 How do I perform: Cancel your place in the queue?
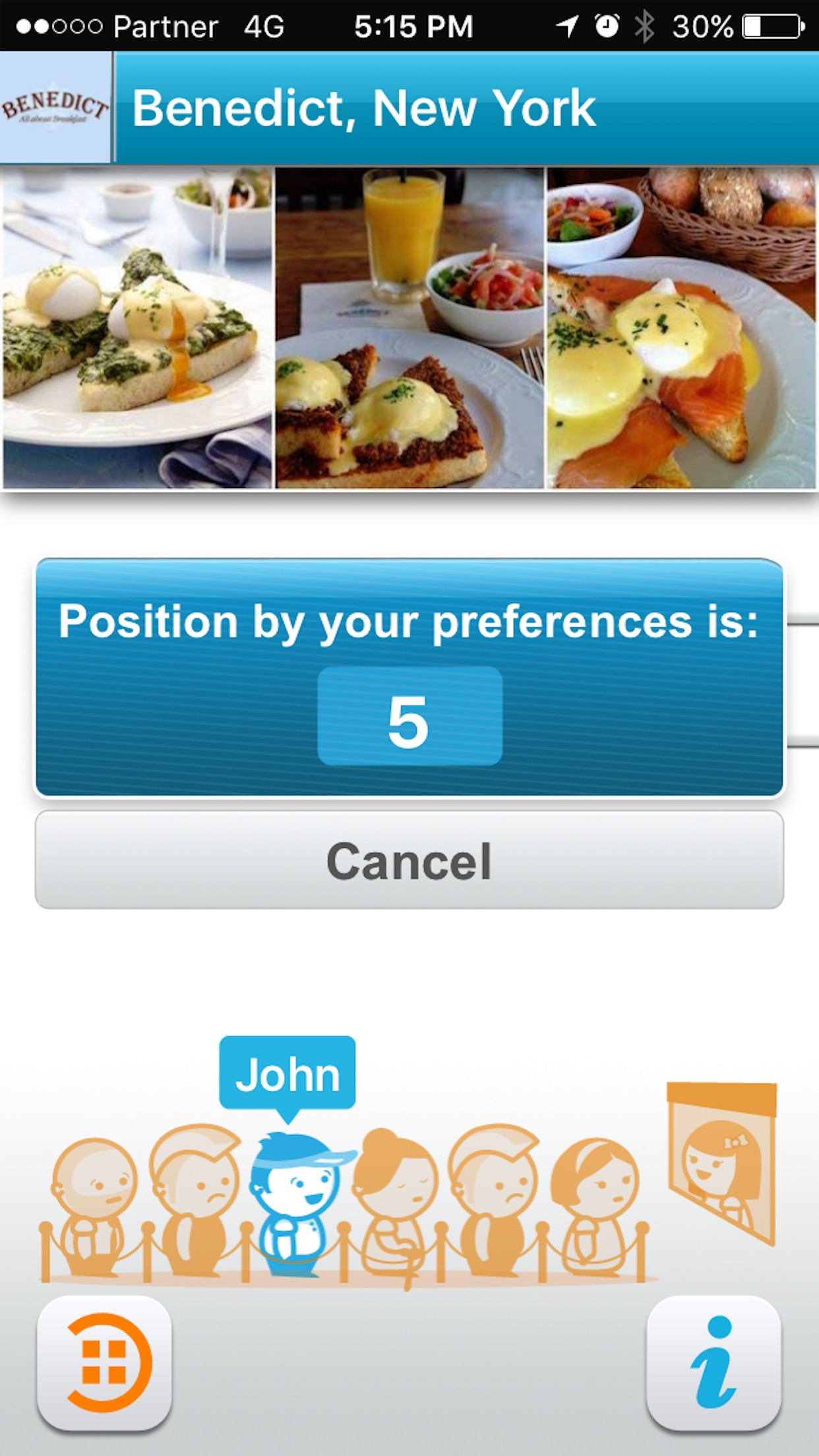tap(409, 861)
